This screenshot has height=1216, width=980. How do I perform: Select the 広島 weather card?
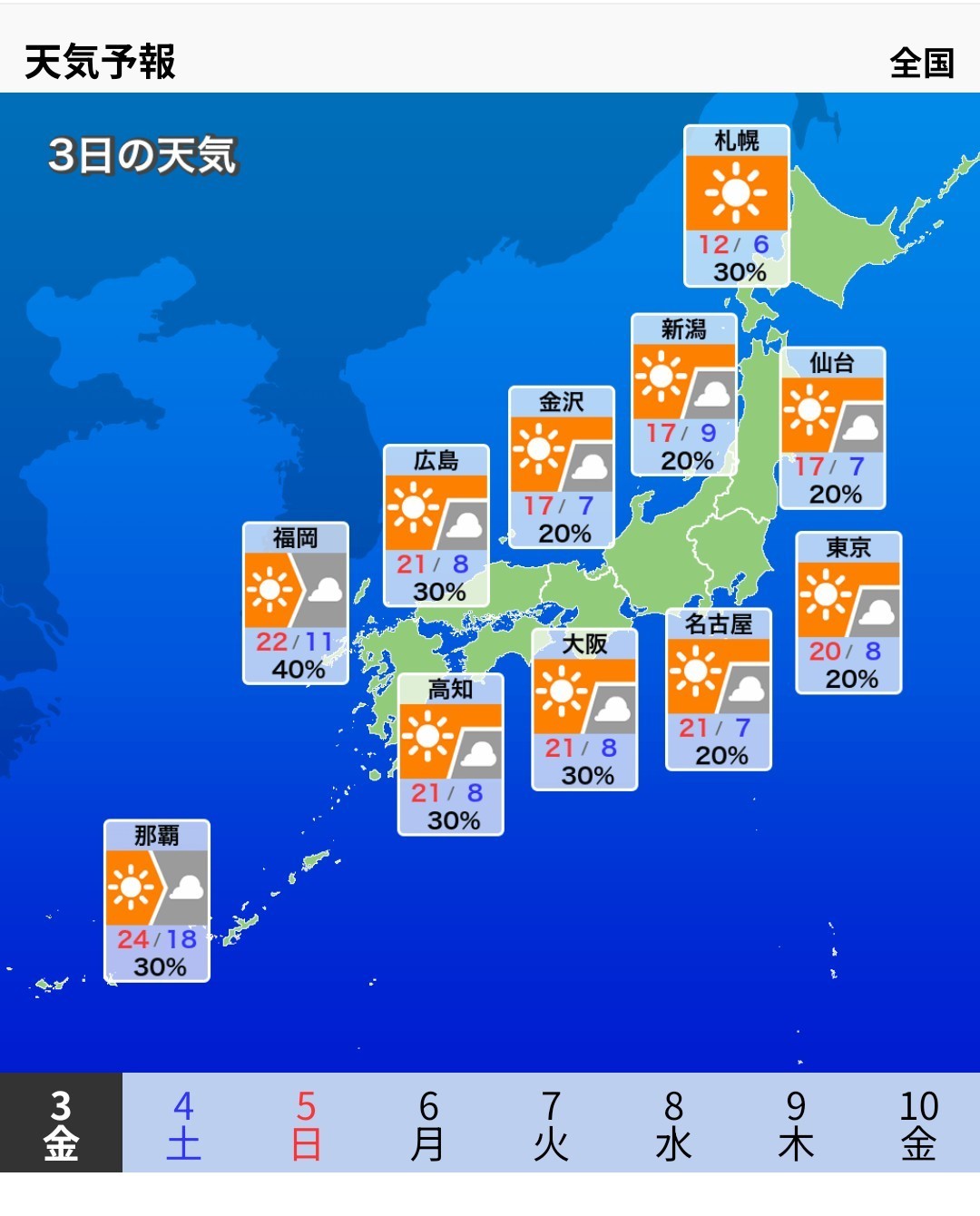pos(437,522)
